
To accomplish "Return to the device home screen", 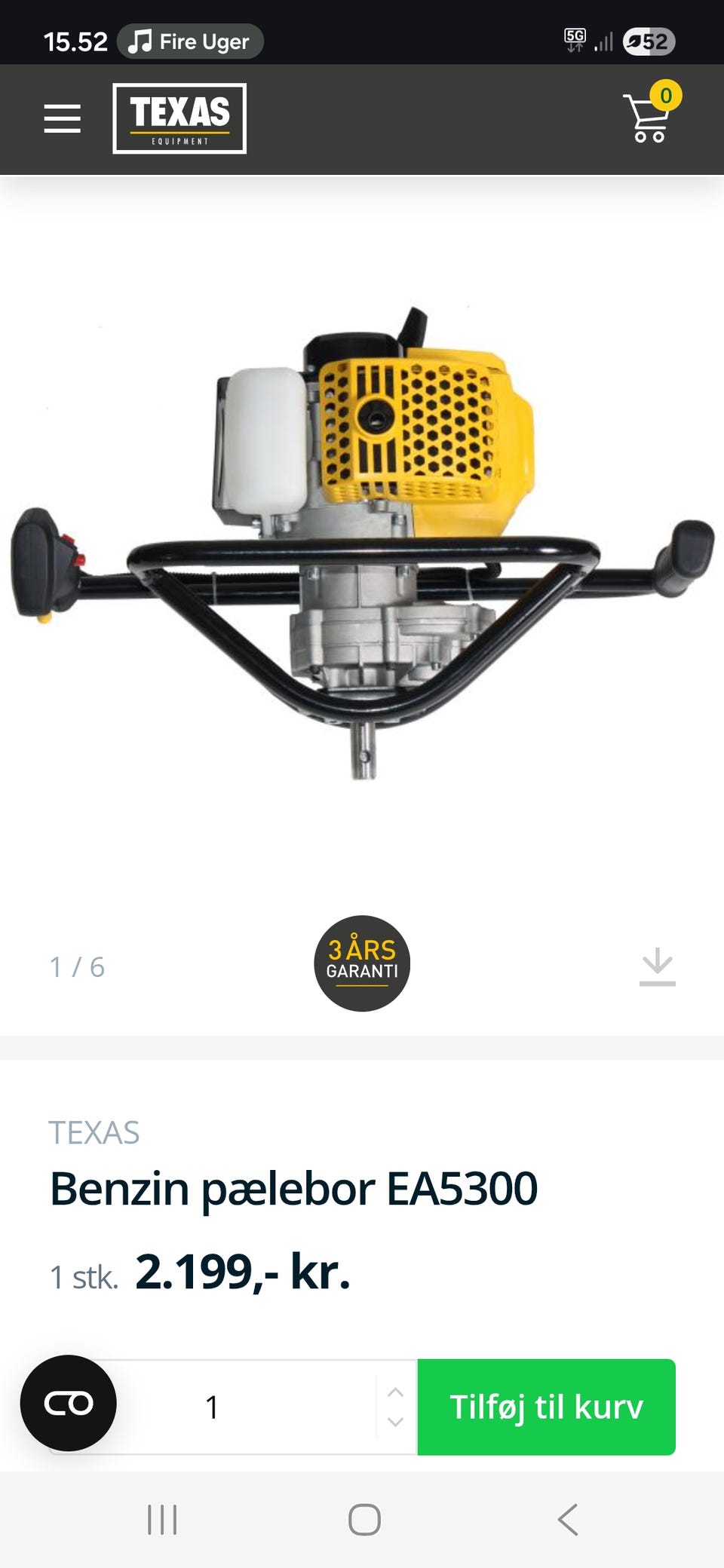I will coord(364,1519).
